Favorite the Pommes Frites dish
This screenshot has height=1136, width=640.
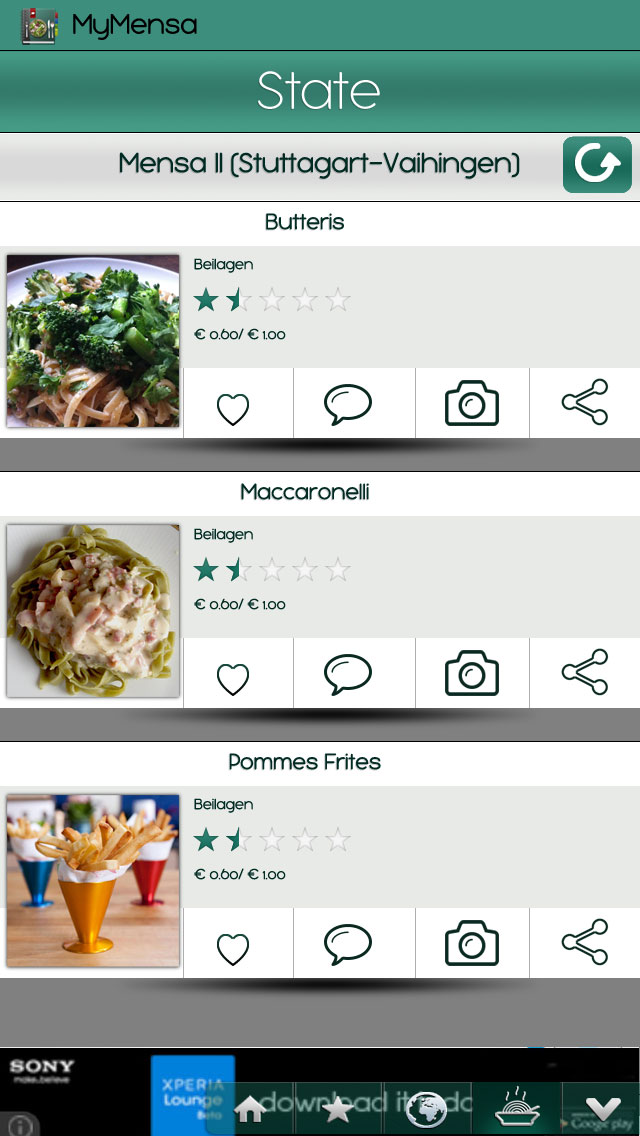click(233, 947)
